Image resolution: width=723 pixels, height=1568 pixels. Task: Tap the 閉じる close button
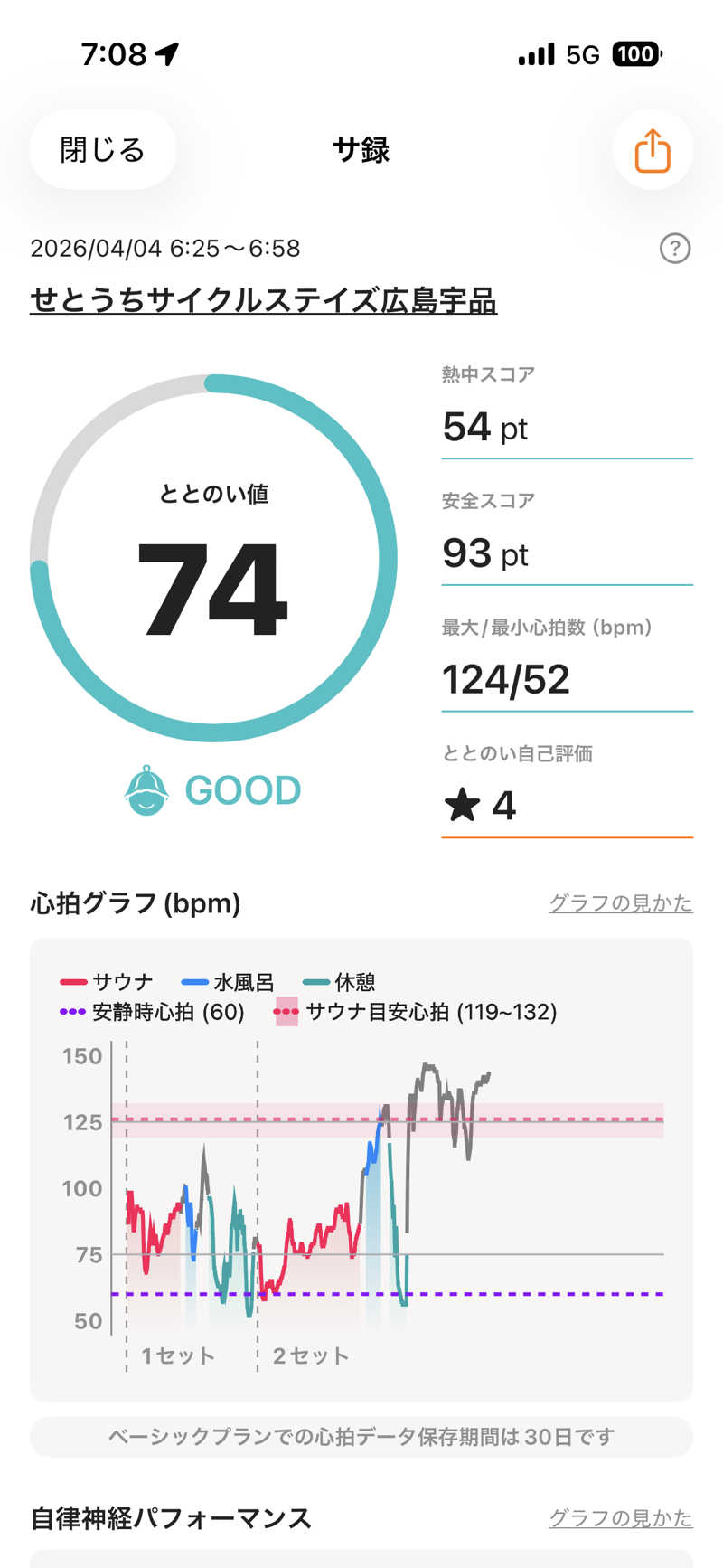point(102,150)
